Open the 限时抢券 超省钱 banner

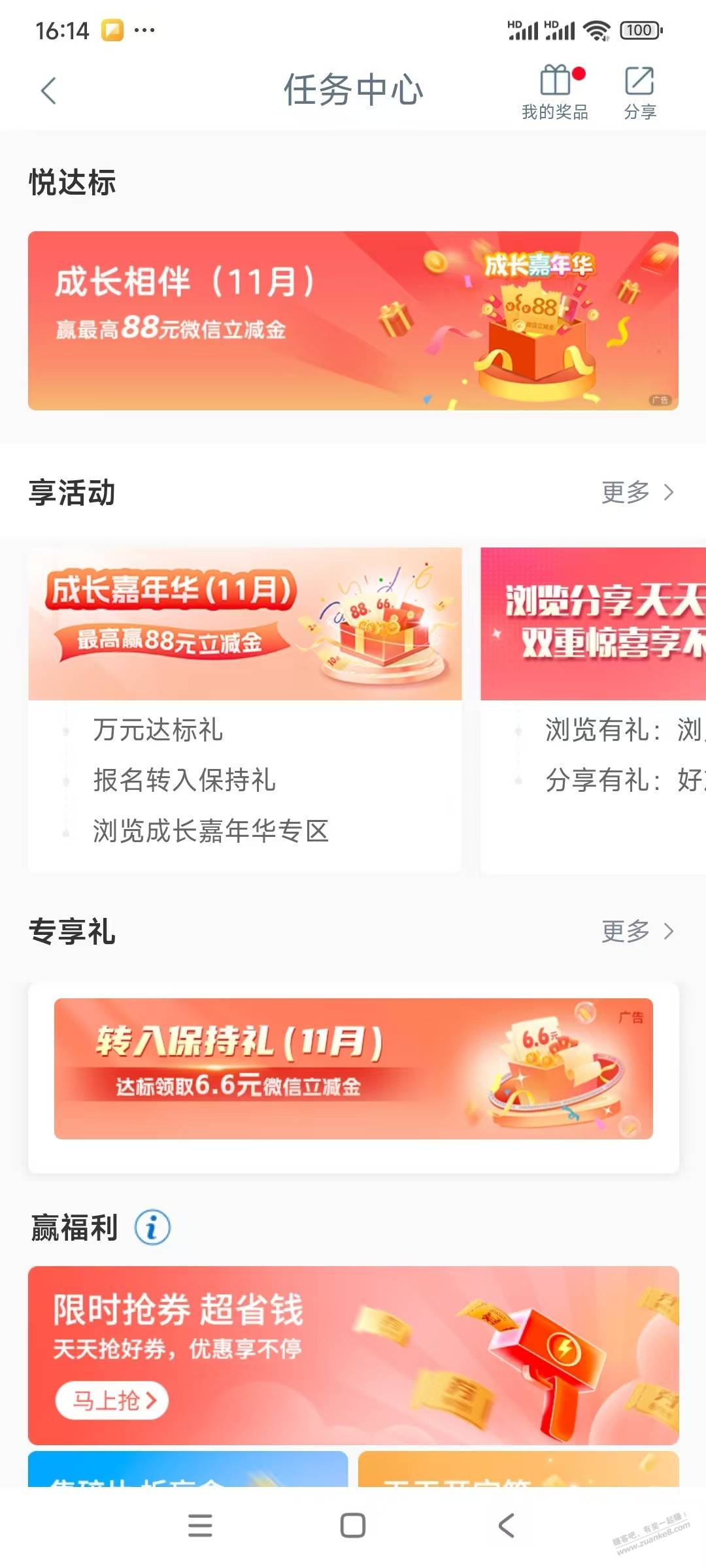pyautogui.click(x=353, y=1356)
